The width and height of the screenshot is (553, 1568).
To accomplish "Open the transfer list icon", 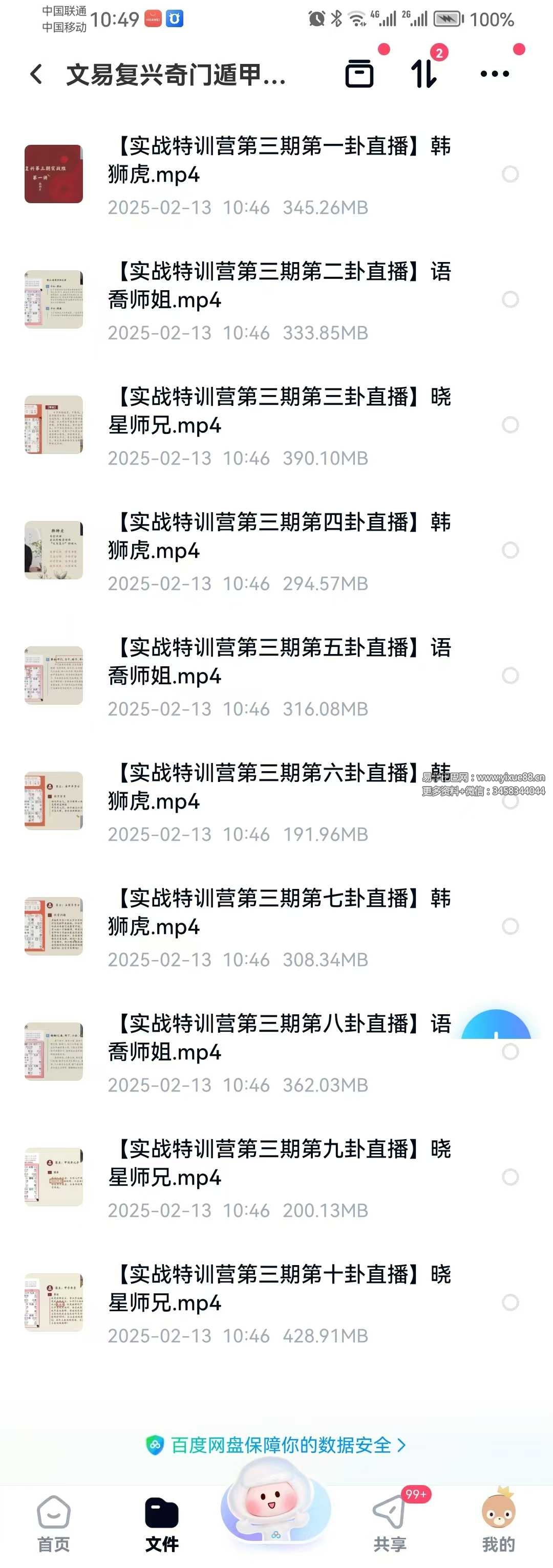I will point(424,74).
